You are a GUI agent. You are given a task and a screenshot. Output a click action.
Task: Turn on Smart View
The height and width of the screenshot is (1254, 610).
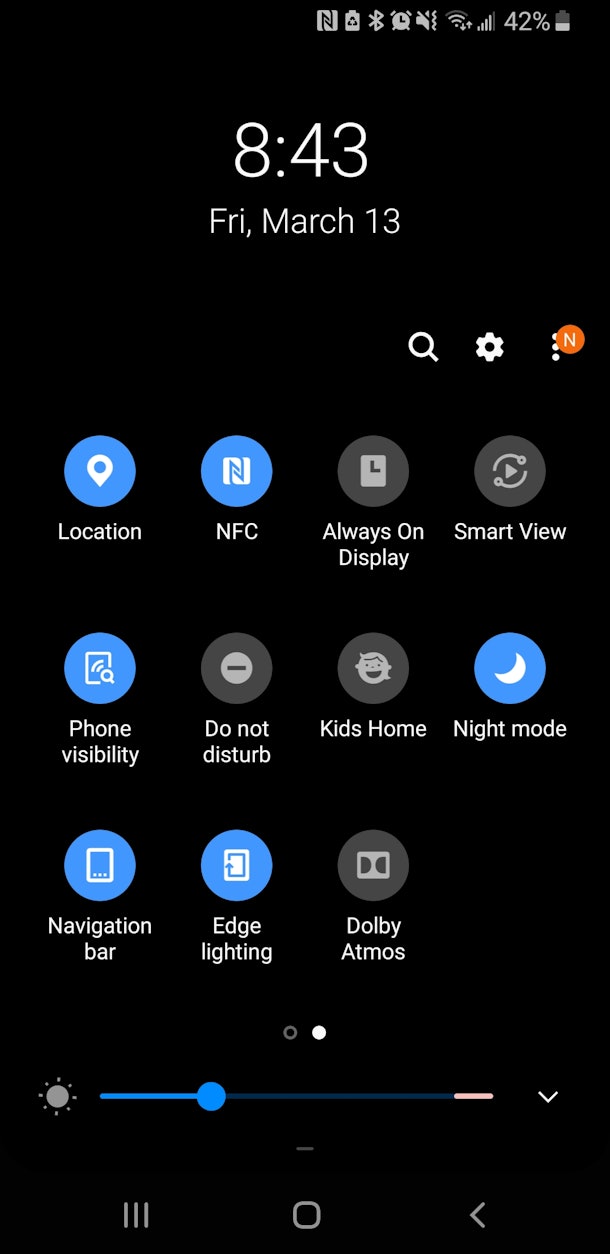click(x=510, y=471)
